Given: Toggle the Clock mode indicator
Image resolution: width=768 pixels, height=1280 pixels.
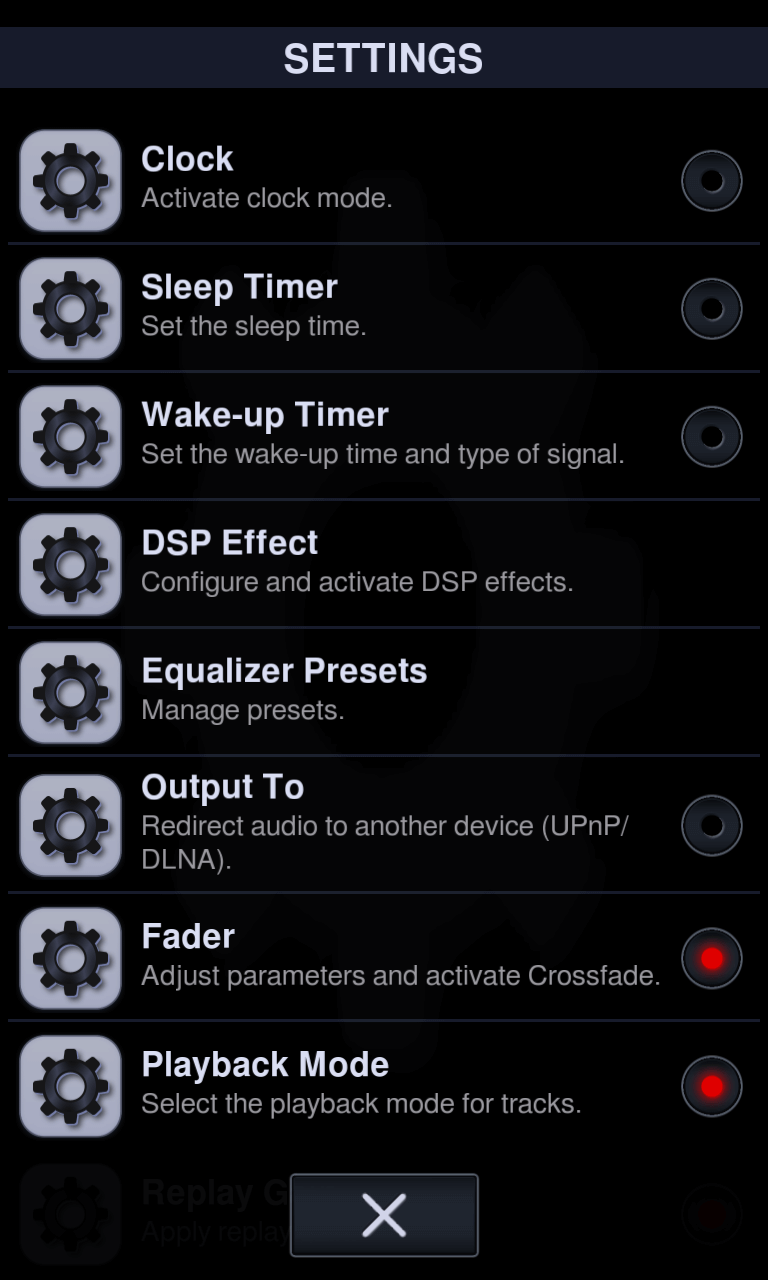Looking at the screenshot, I should 711,180.
